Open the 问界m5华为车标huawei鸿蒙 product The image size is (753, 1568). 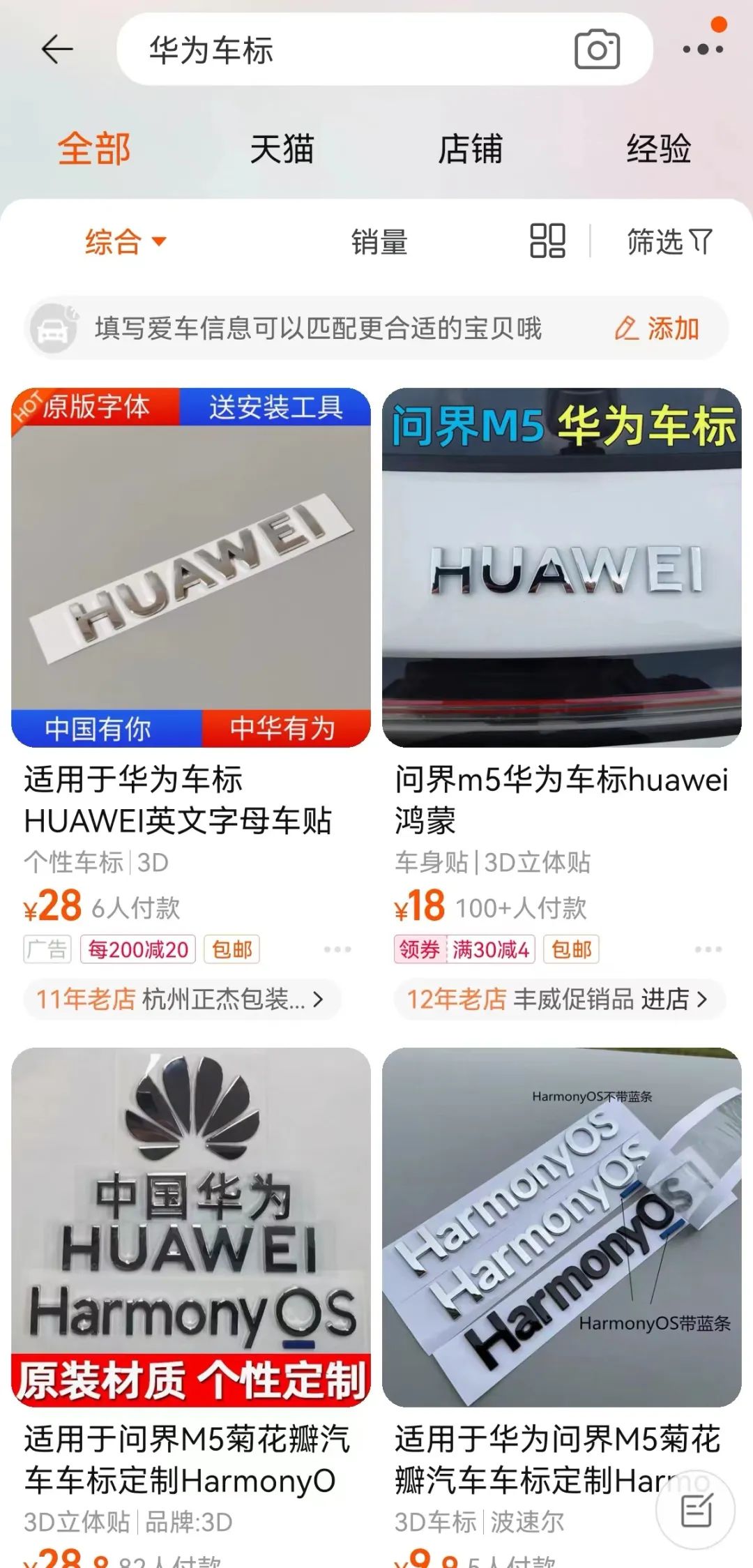[561, 568]
